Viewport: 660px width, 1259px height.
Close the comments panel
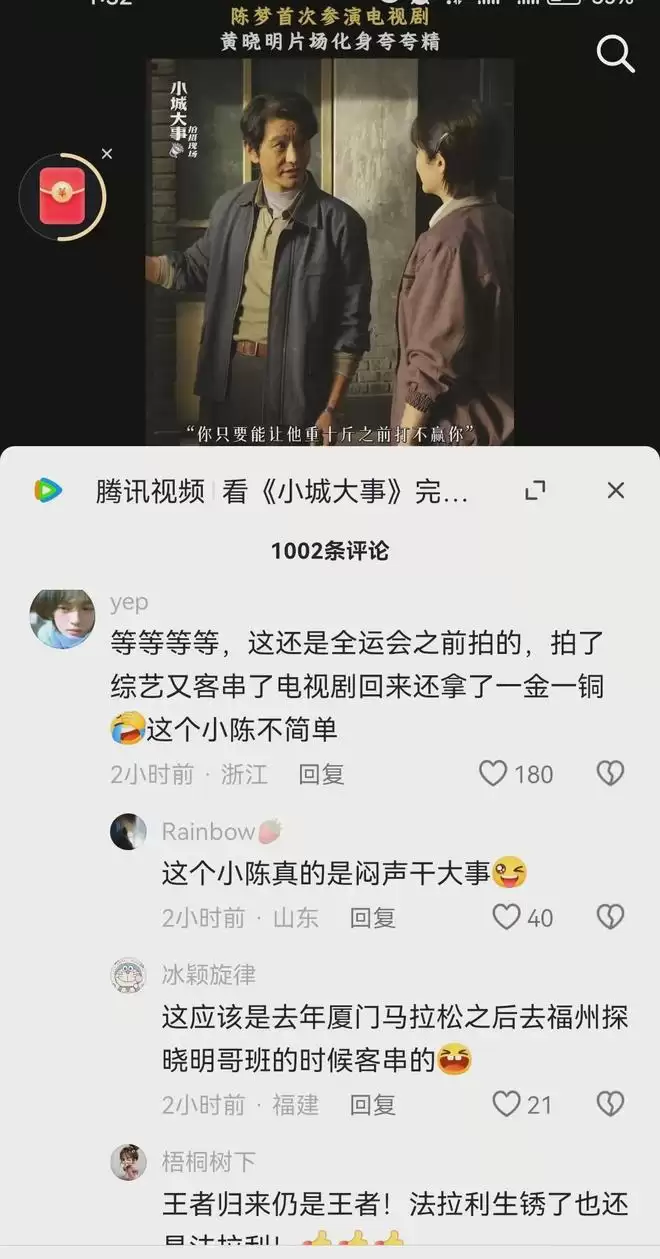coord(615,490)
